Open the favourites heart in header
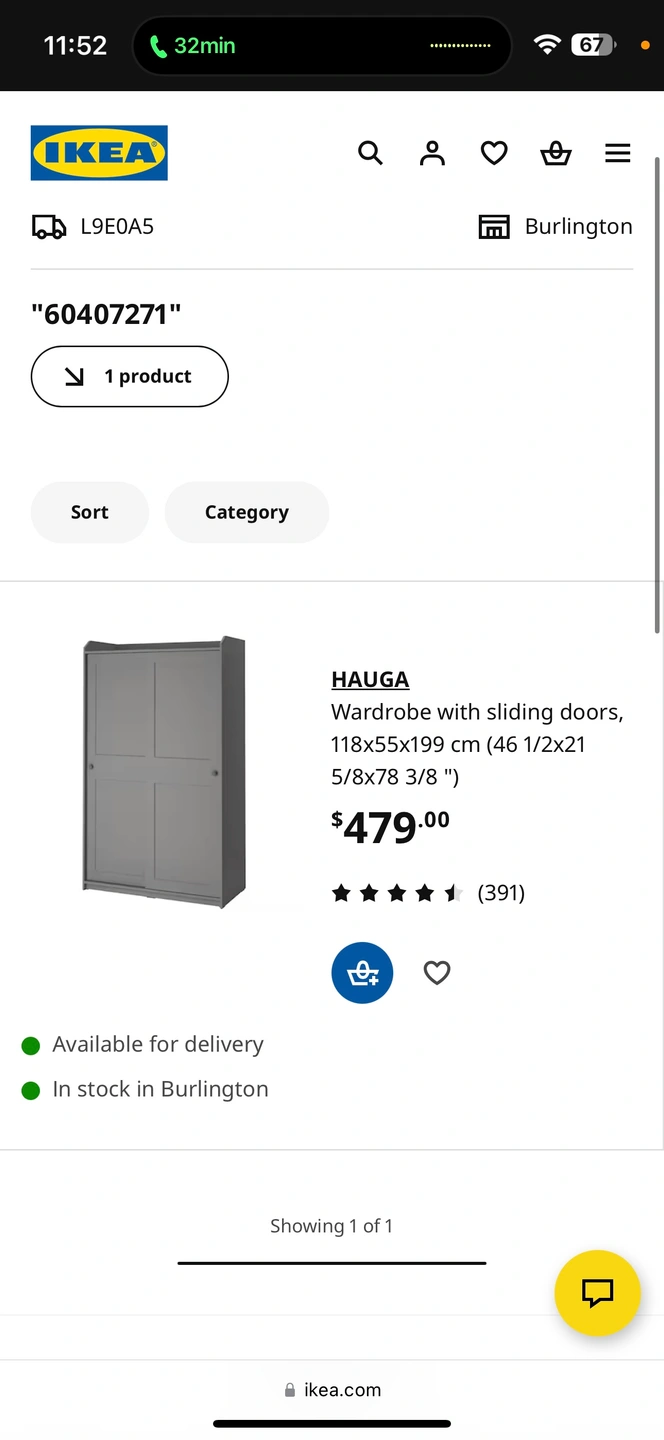 (494, 153)
